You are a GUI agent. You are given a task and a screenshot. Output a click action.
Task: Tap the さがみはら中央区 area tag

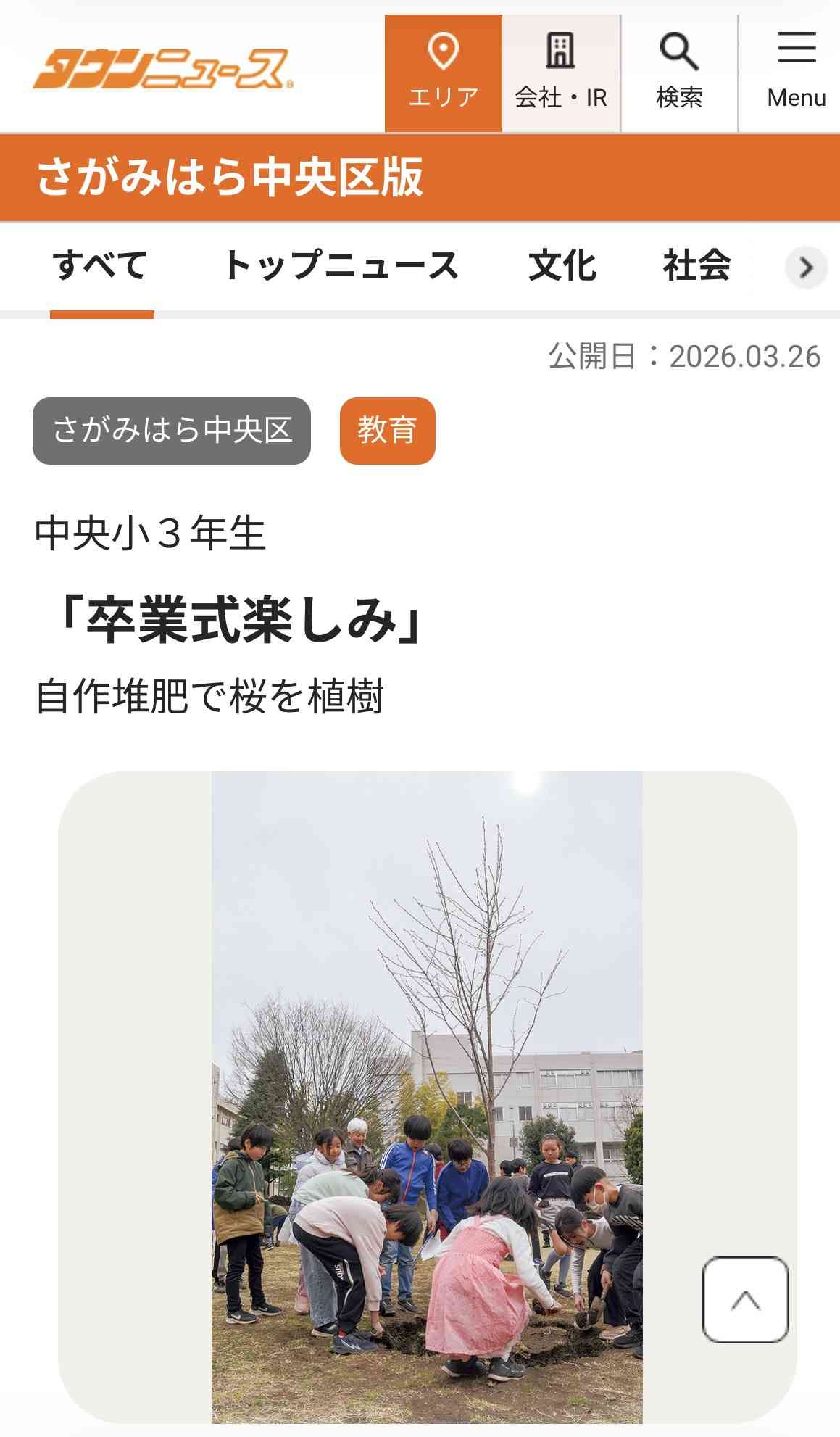pyautogui.click(x=172, y=431)
